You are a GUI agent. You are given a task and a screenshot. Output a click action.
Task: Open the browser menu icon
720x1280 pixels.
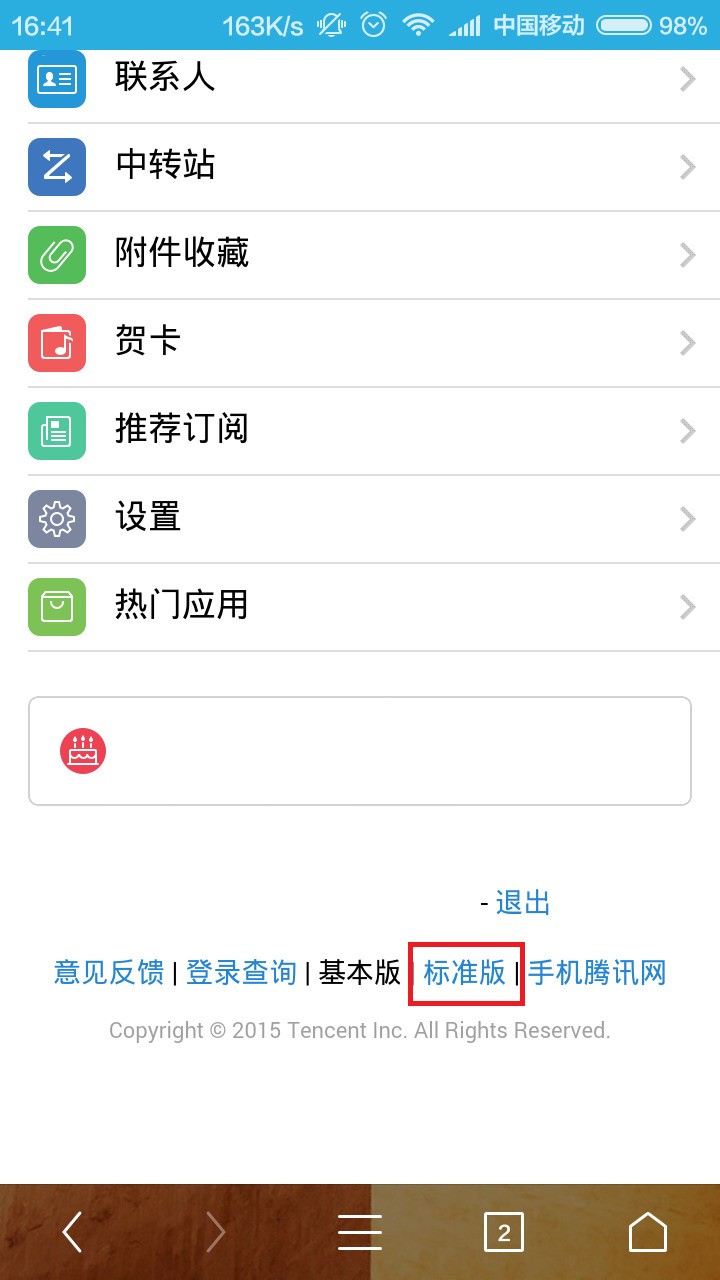360,1232
